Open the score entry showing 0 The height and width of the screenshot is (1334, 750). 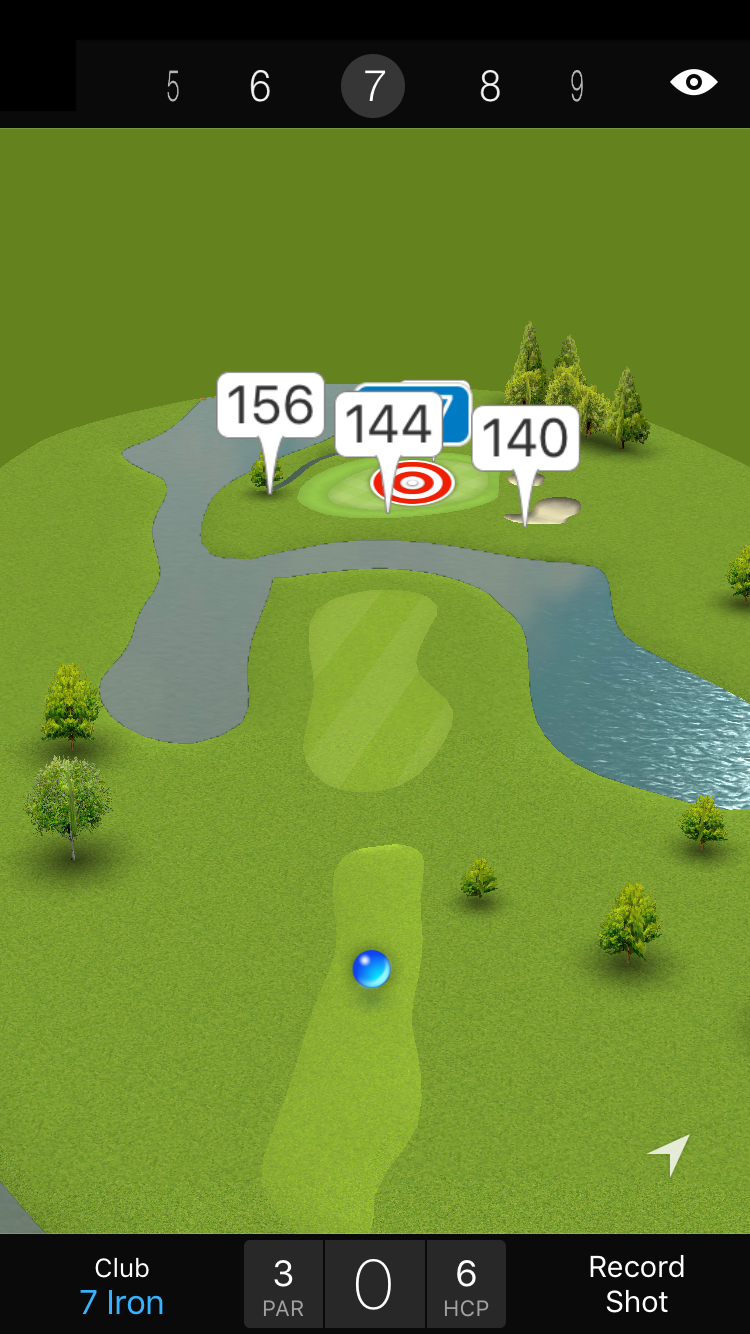coord(374,1284)
